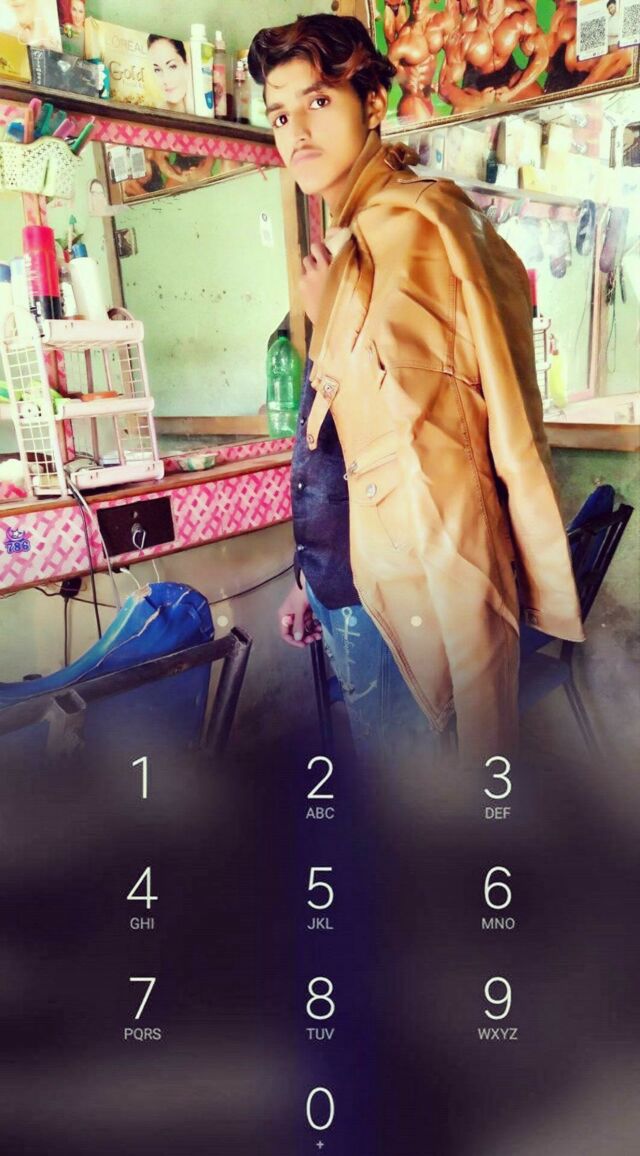Enter digit 2 (ABC) on the keypad
Image resolution: width=640 pixels, height=1156 pixels.
[x=320, y=786]
